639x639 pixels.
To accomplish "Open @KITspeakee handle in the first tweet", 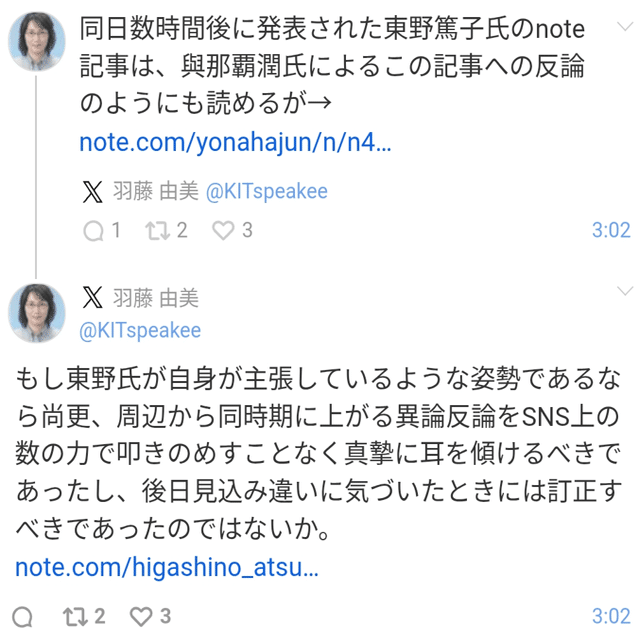I will click(x=266, y=191).
